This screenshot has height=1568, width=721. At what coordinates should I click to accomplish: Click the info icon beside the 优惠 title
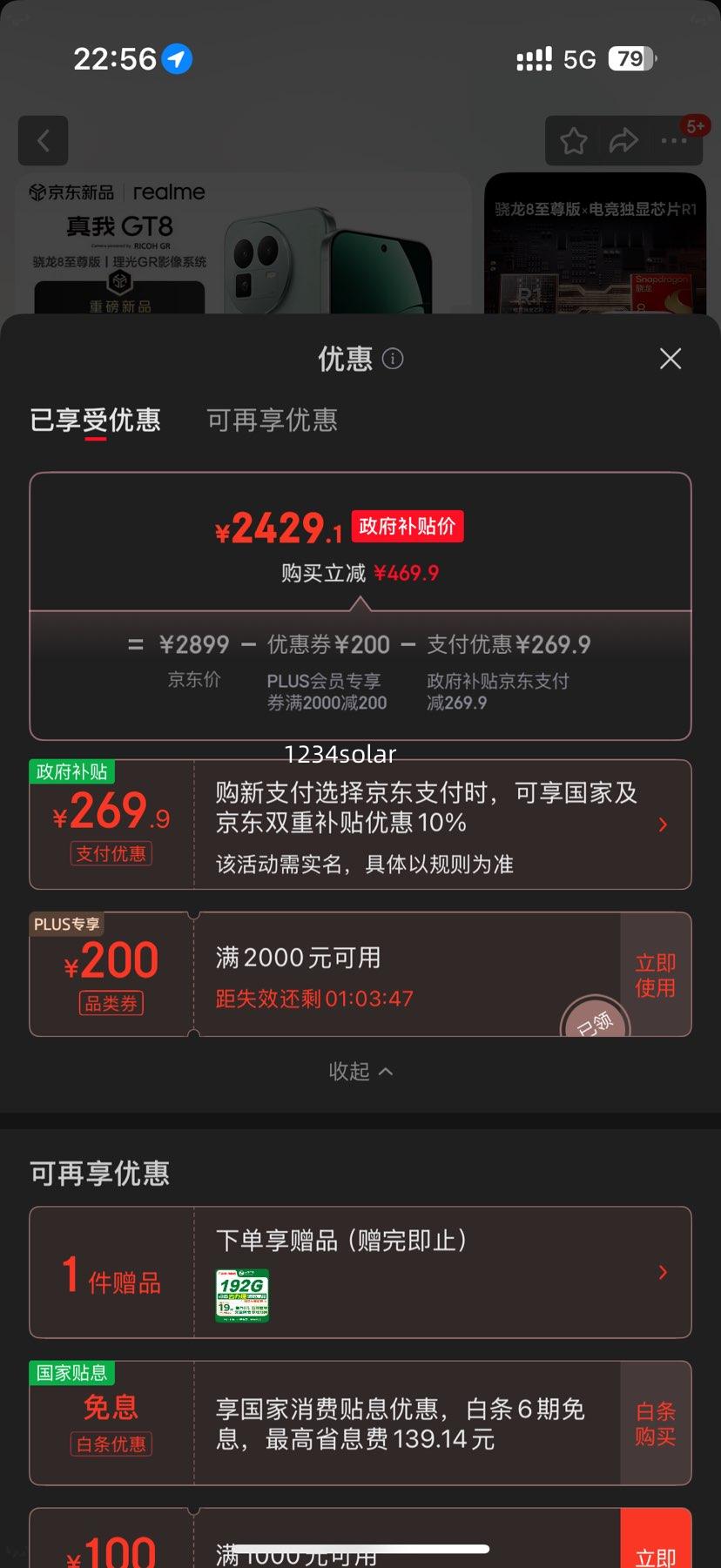pyautogui.click(x=393, y=359)
